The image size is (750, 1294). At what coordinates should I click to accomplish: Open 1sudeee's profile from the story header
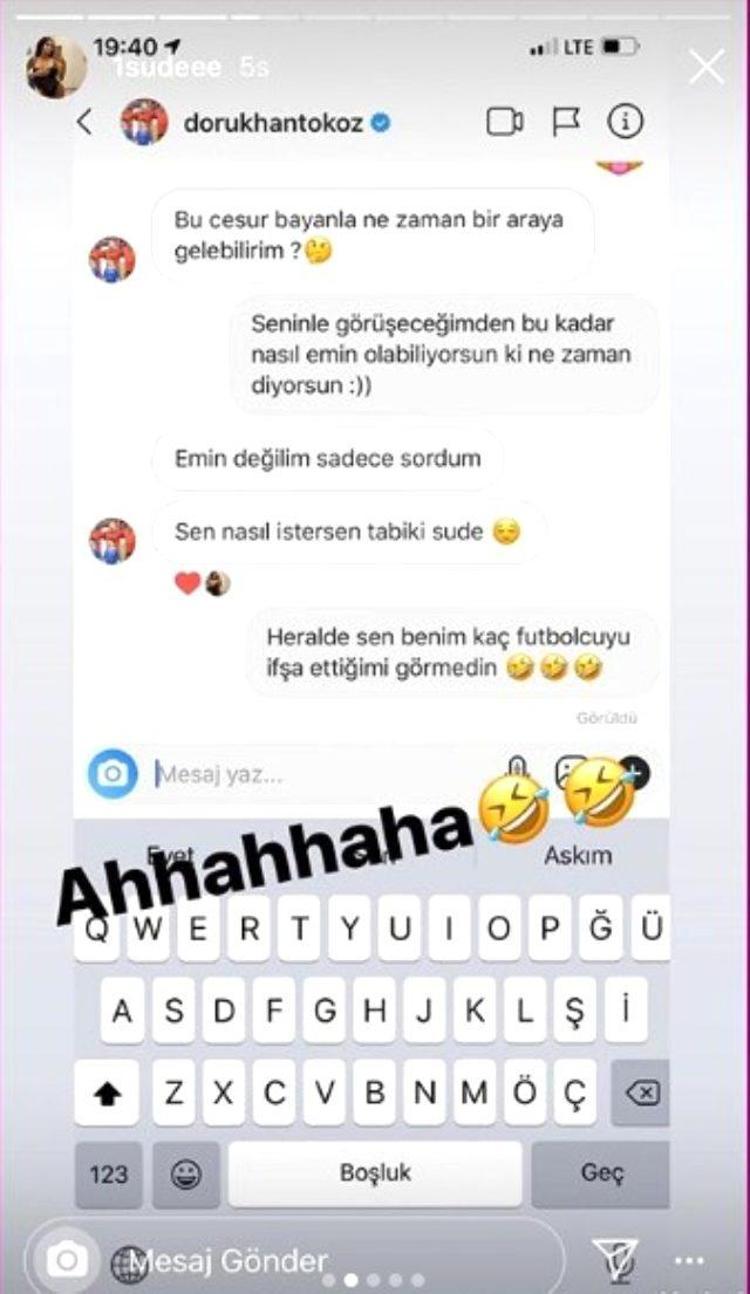[x=57, y=67]
